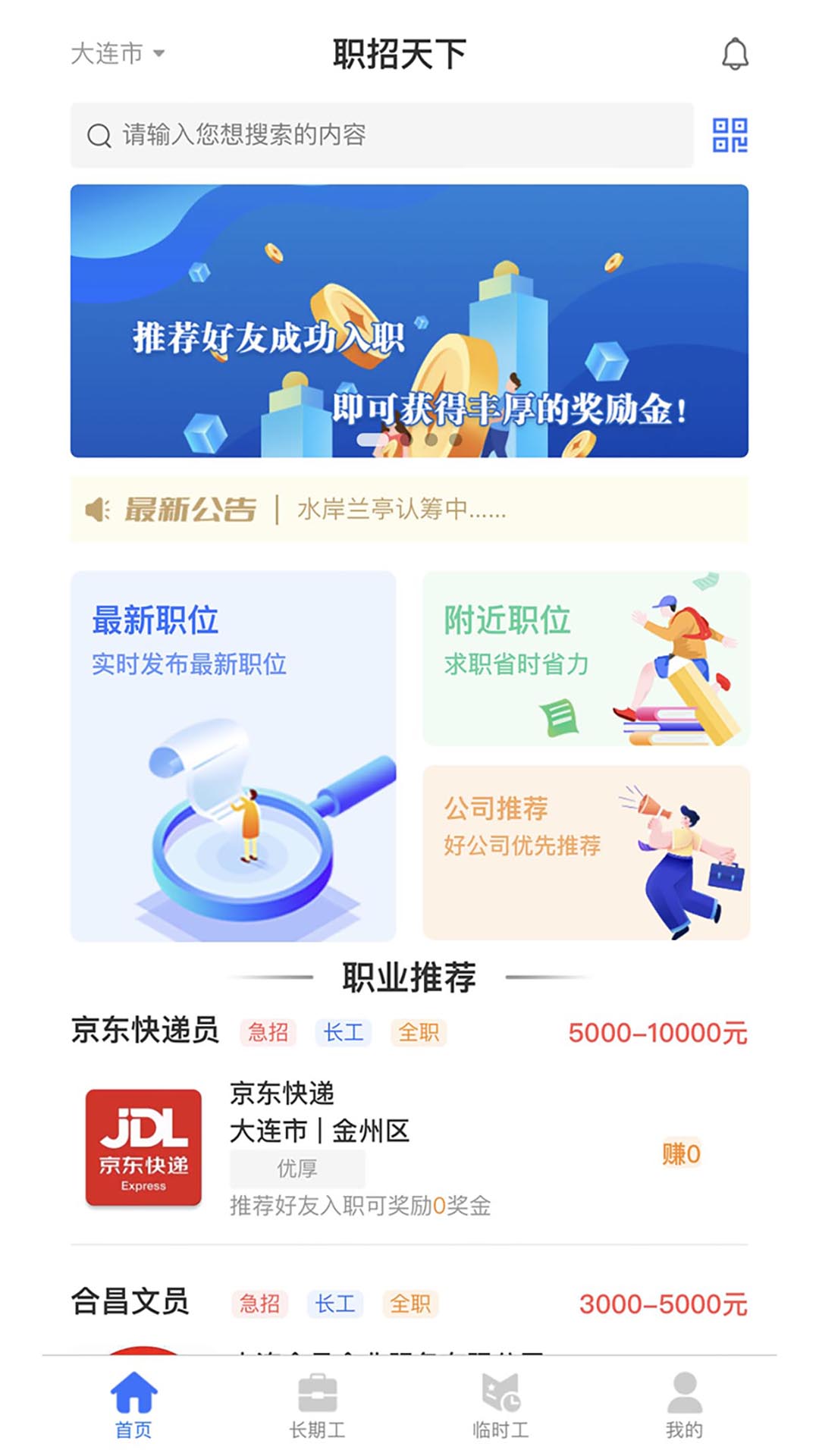Image resolution: width=819 pixels, height=1456 pixels.
Task: Open the 最新职位 card
Action: point(234,756)
